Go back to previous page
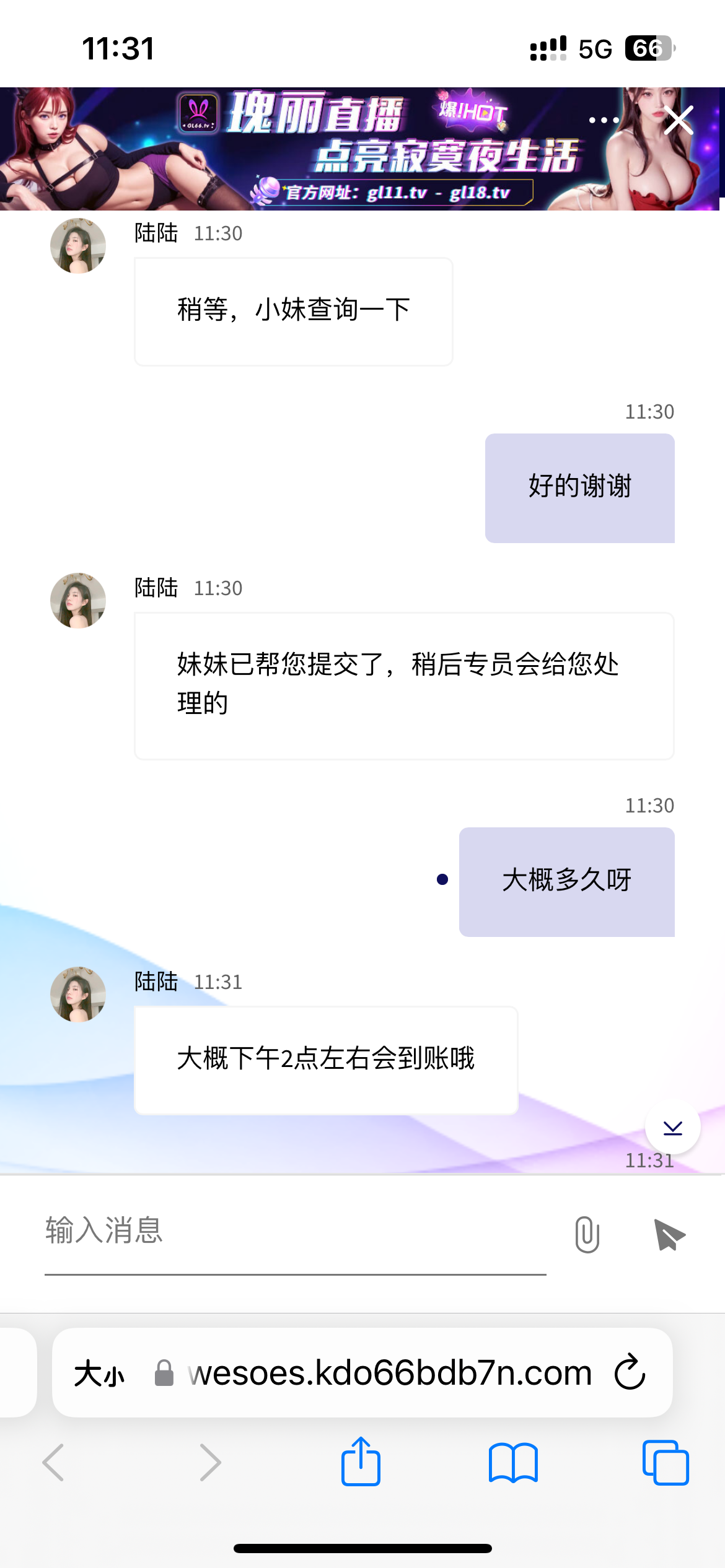 click(53, 1463)
